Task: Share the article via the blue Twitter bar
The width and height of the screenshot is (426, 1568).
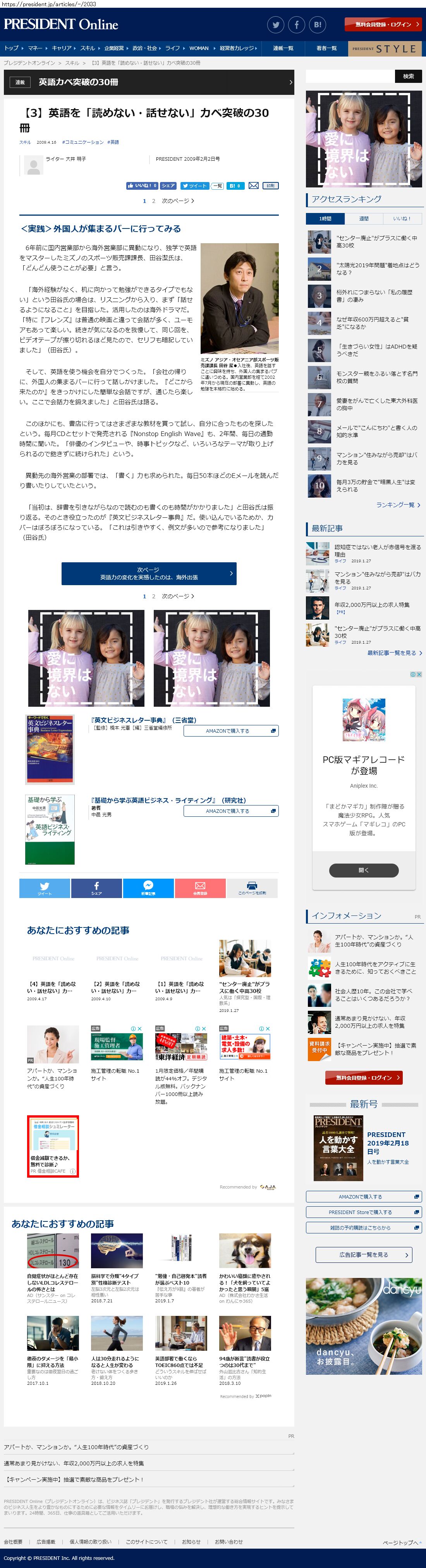Action: [x=45, y=888]
